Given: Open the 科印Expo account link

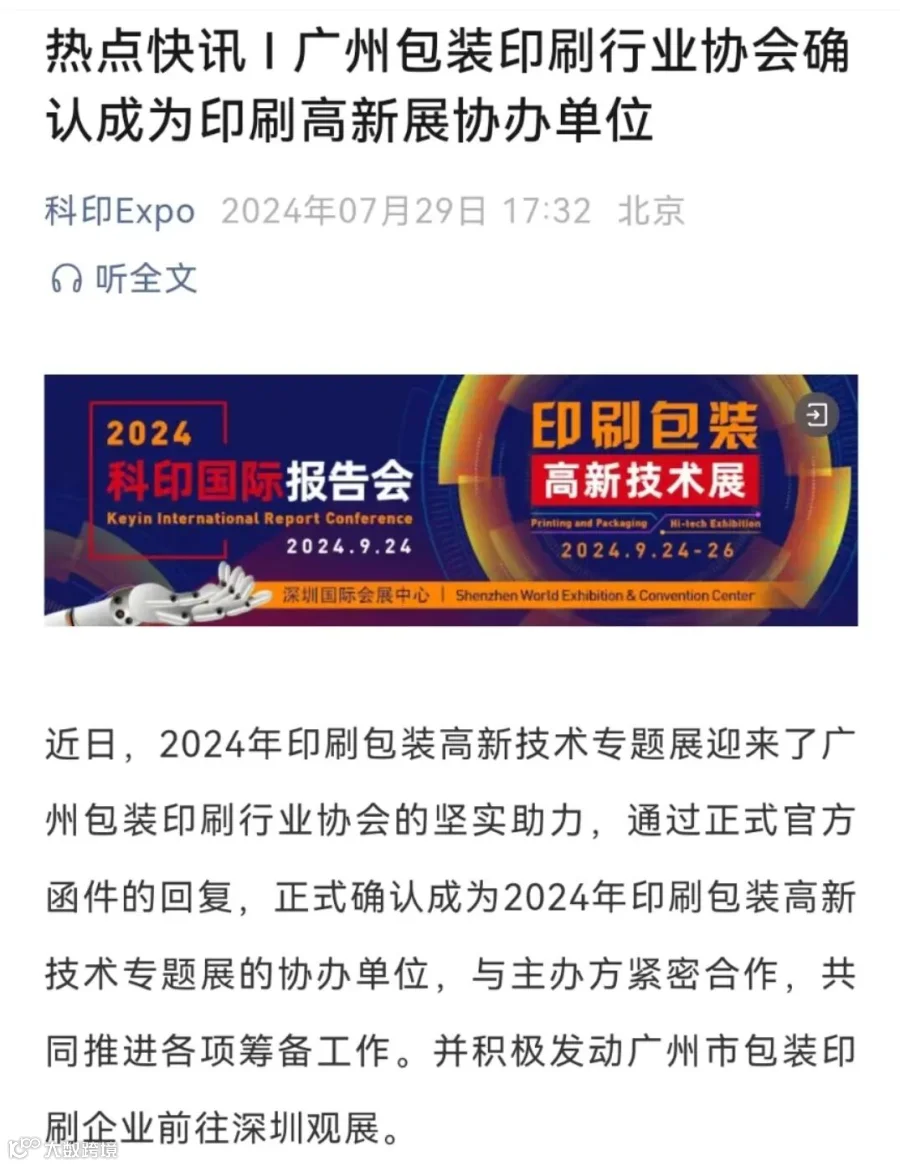Looking at the screenshot, I should click(x=120, y=211).
